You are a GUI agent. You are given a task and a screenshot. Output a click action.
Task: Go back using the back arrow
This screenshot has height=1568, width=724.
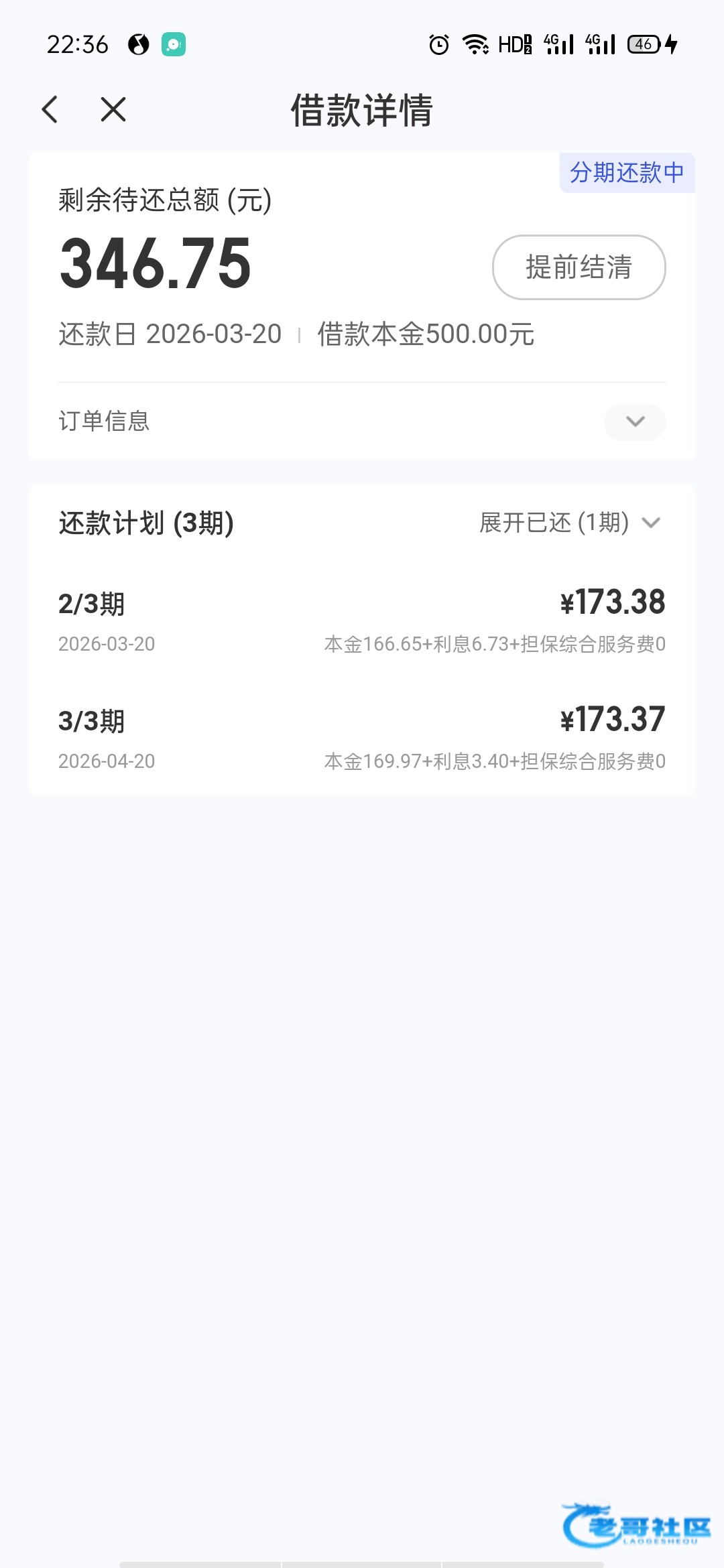coord(50,109)
